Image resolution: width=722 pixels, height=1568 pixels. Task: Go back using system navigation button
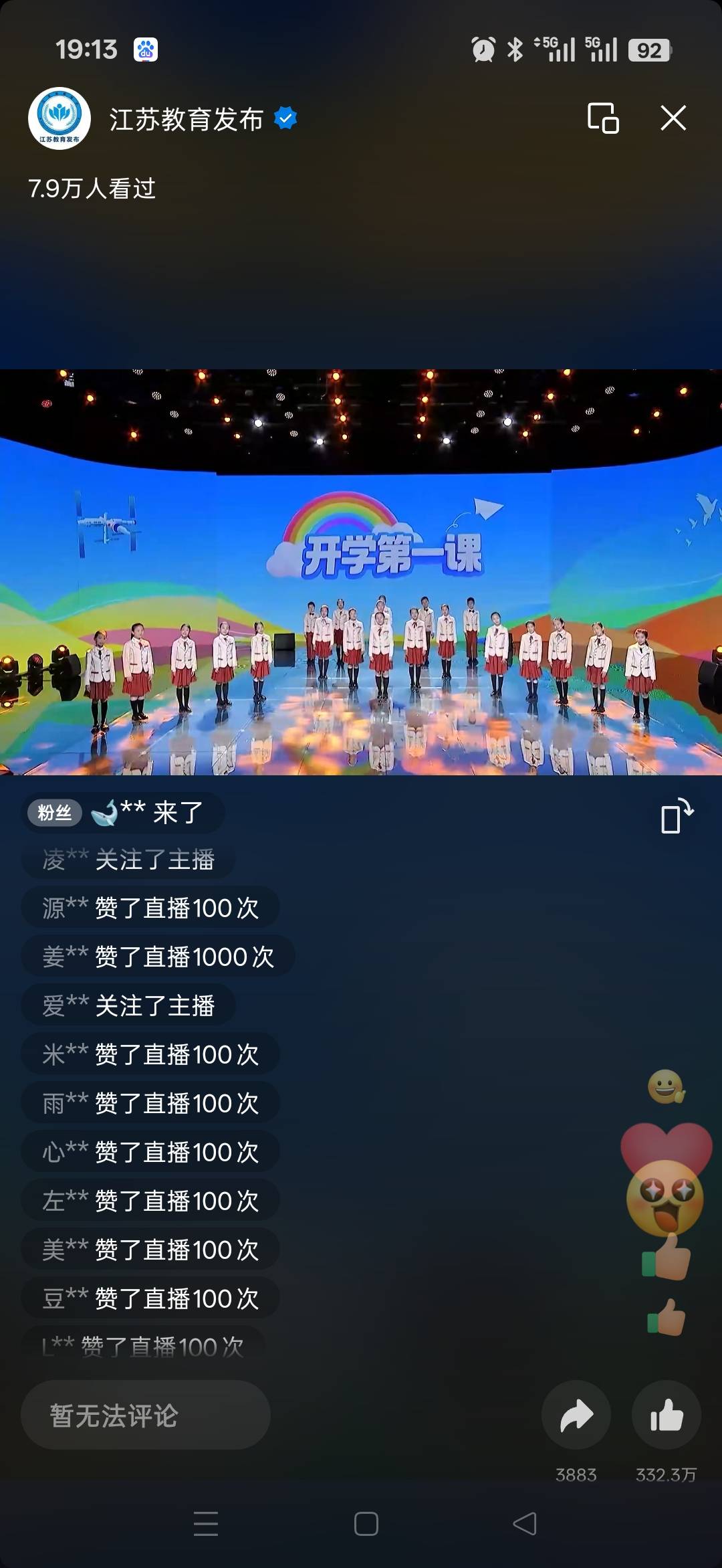(x=525, y=1524)
